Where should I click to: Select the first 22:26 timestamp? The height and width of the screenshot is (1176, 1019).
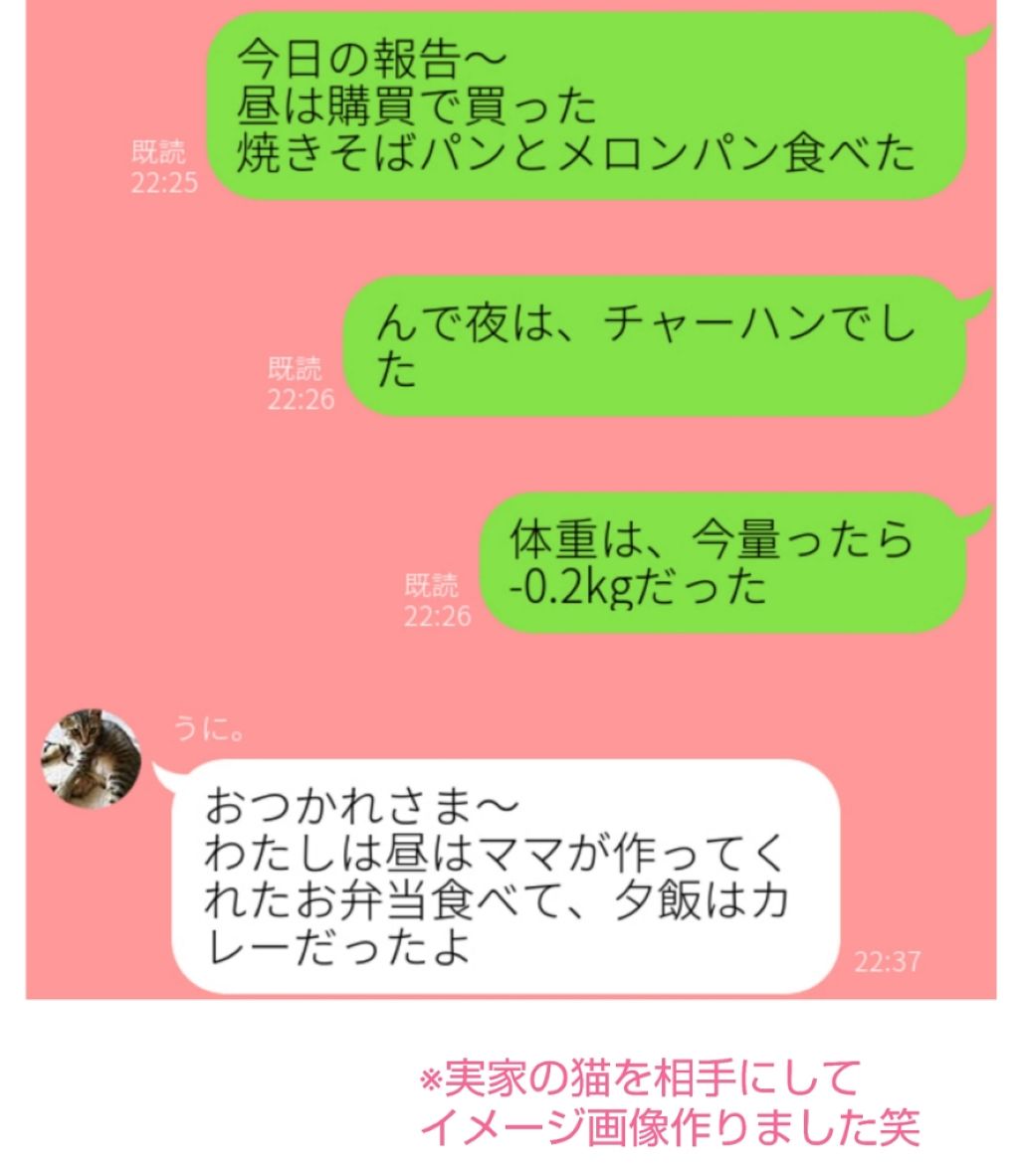(x=303, y=398)
